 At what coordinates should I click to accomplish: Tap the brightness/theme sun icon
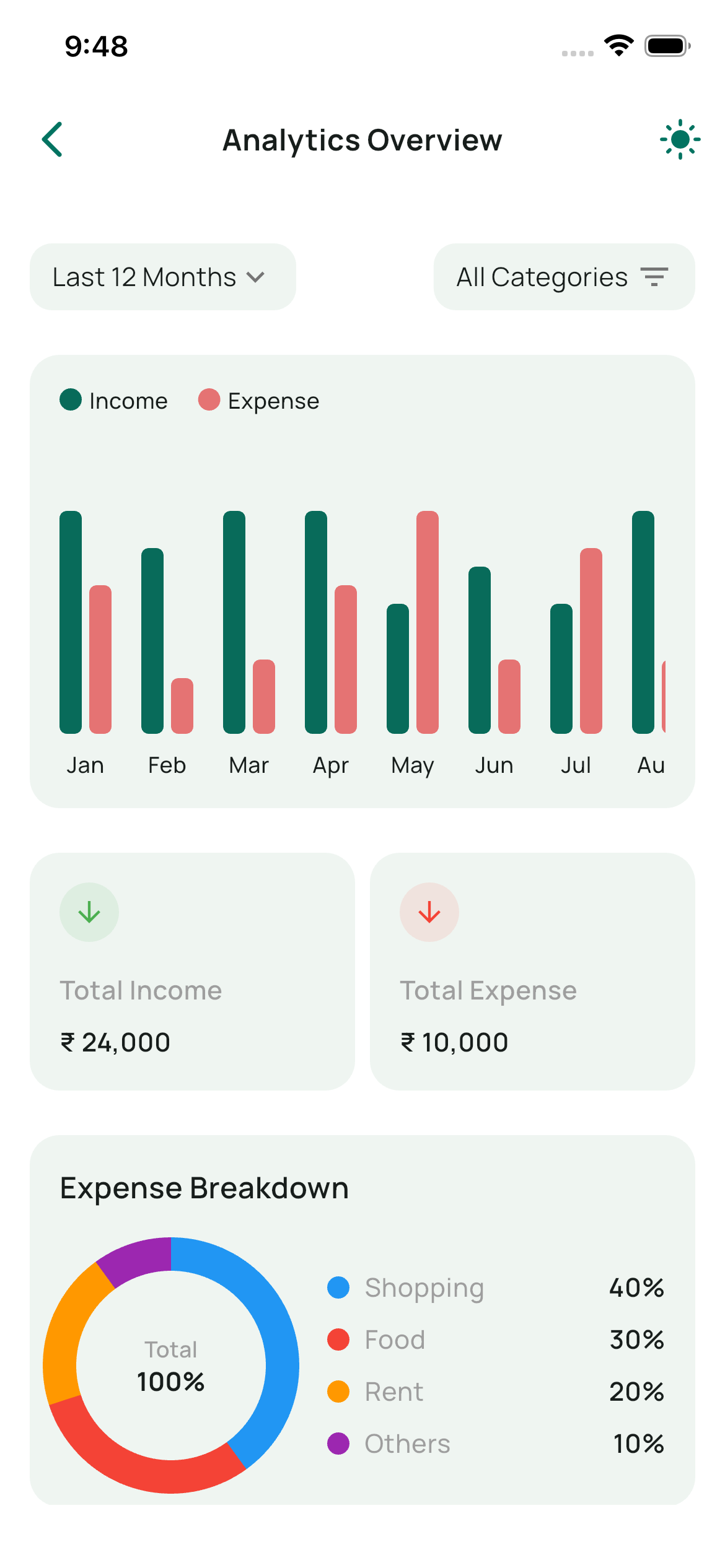679,139
